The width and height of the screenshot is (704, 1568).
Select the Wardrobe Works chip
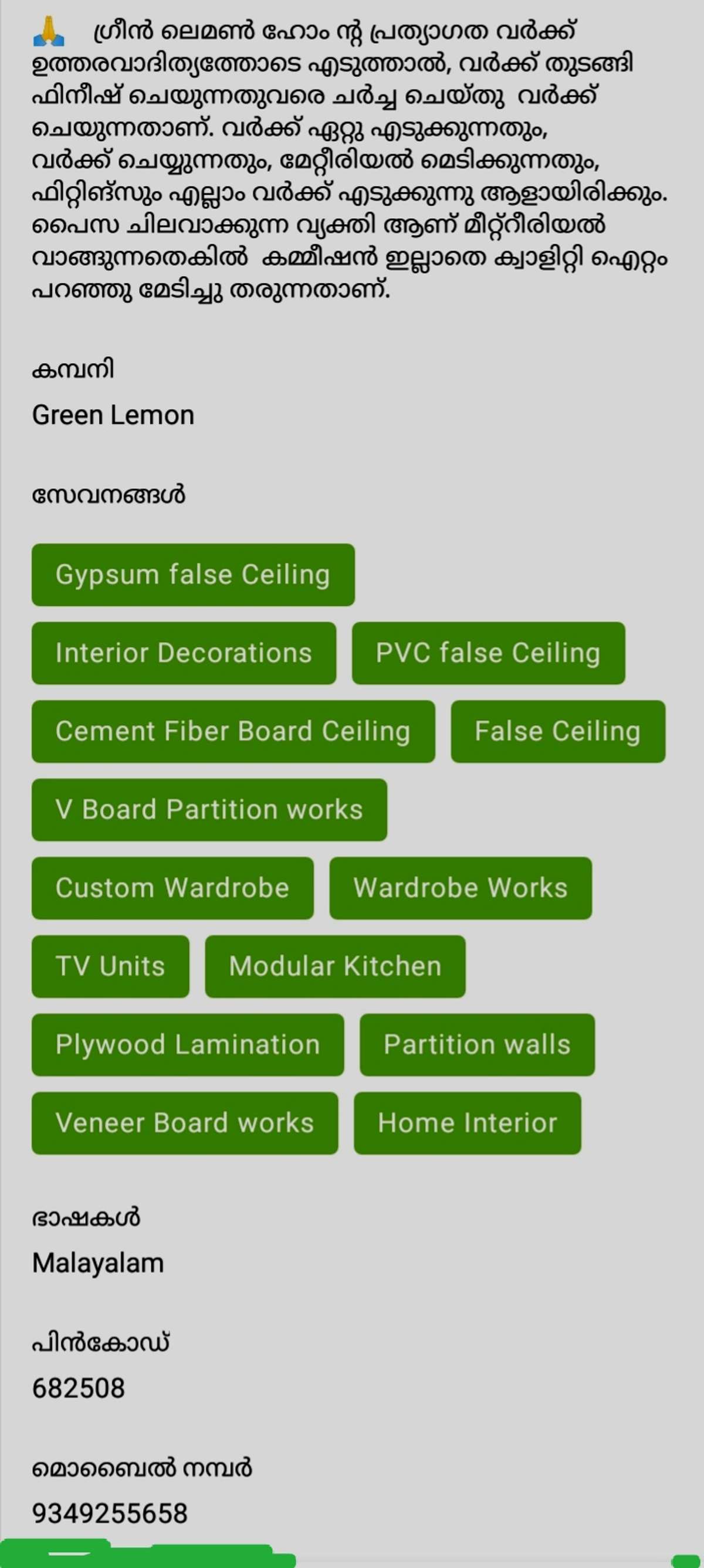coord(461,888)
